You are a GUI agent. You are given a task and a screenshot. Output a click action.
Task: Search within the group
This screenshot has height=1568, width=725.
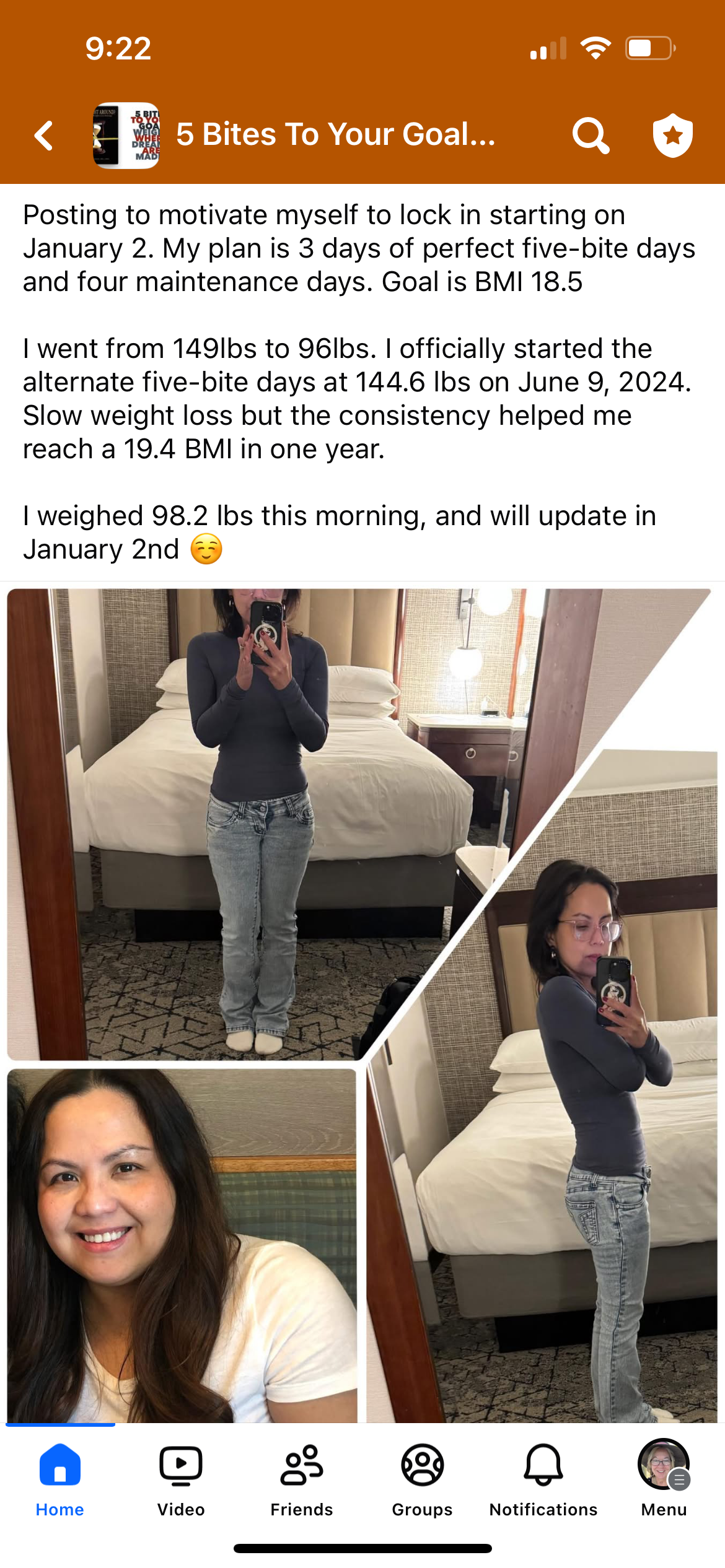pos(590,135)
